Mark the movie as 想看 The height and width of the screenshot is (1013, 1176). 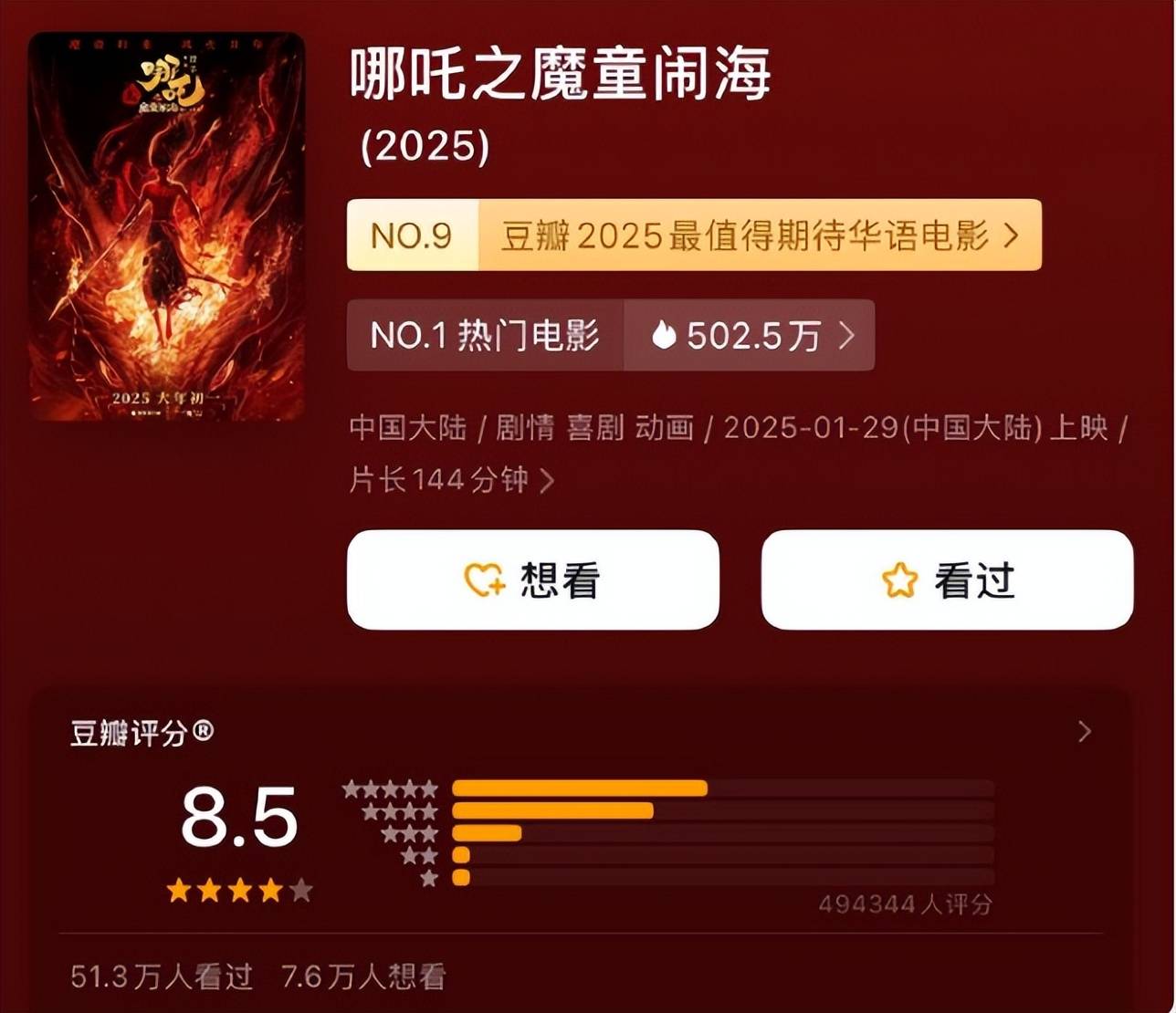[533, 580]
